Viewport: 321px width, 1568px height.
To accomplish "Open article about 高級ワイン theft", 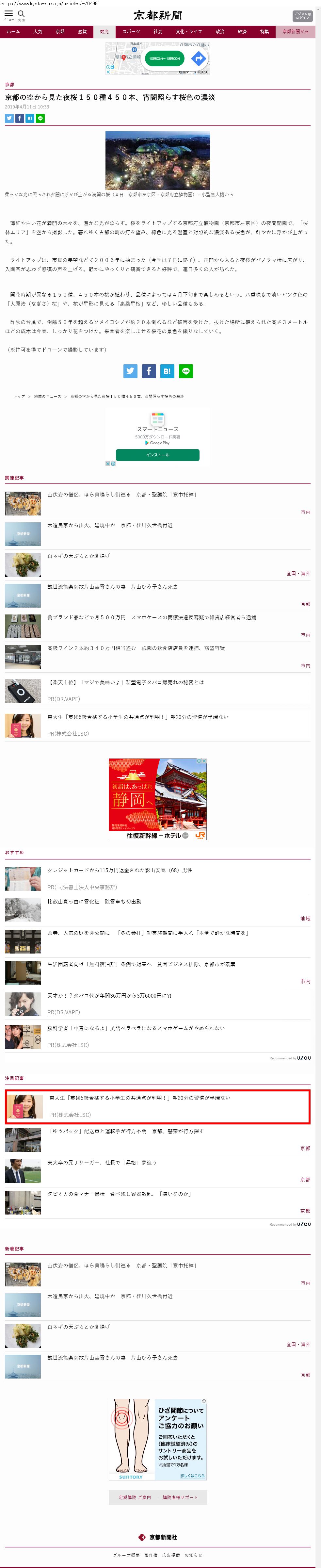I will click(x=136, y=648).
